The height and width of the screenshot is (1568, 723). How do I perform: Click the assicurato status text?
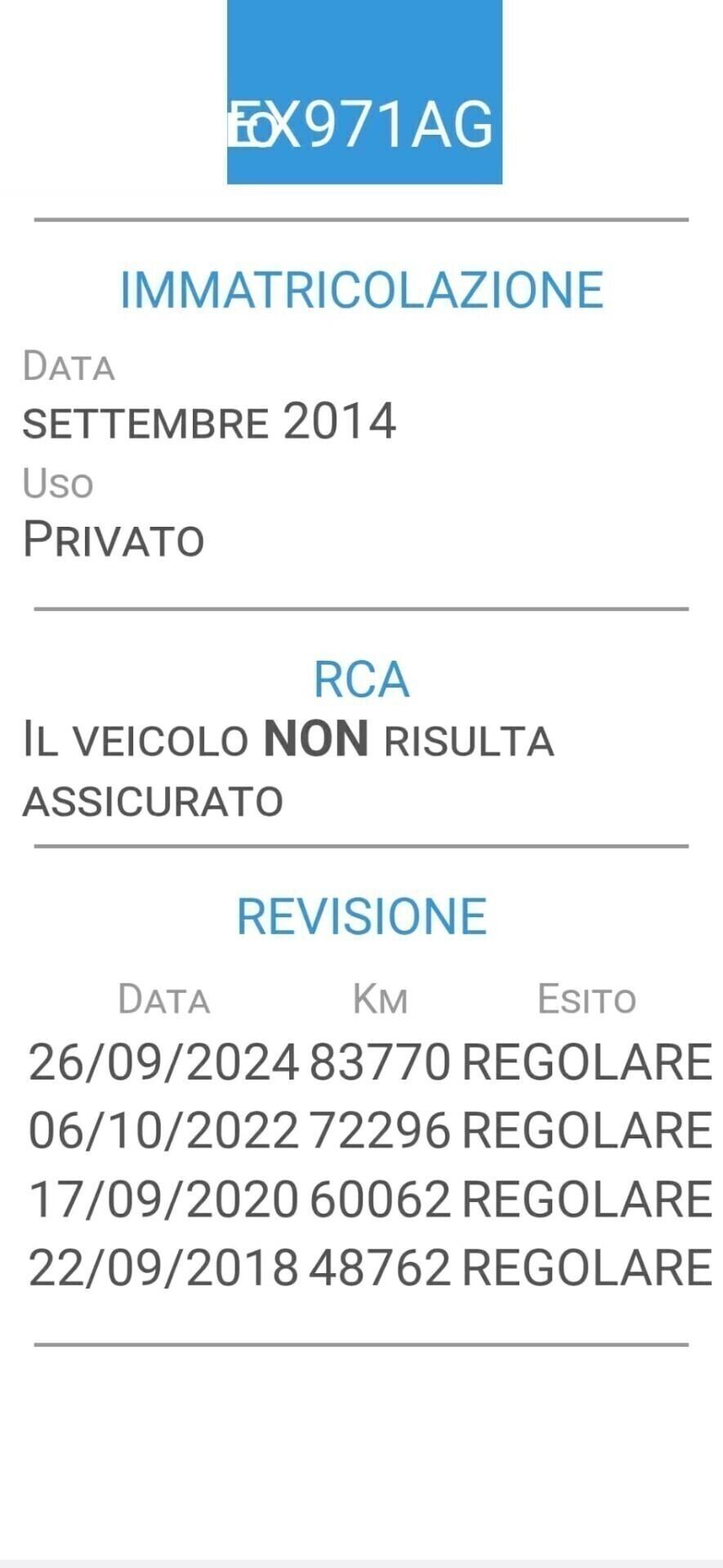tap(153, 803)
